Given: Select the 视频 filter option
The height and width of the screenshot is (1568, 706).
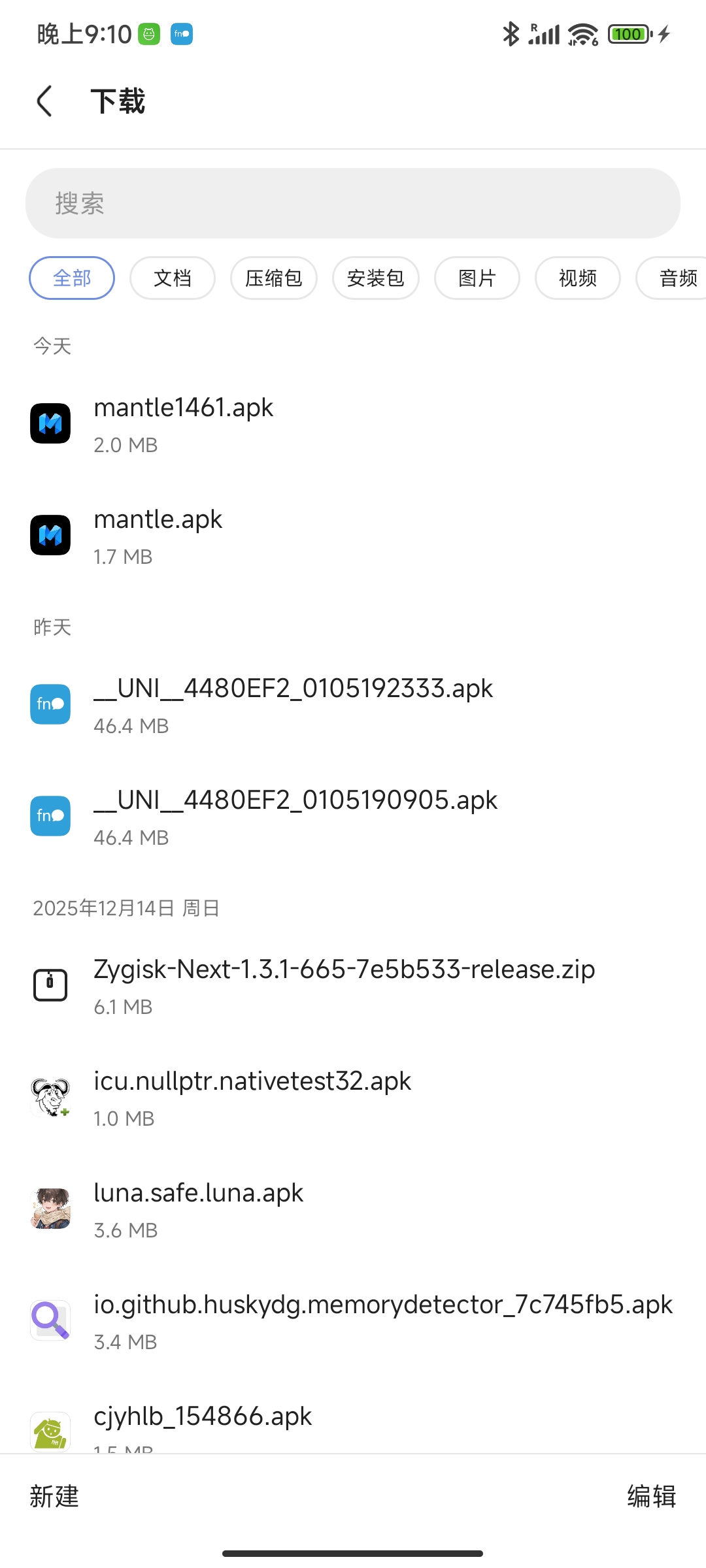Looking at the screenshot, I should coord(577,278).
